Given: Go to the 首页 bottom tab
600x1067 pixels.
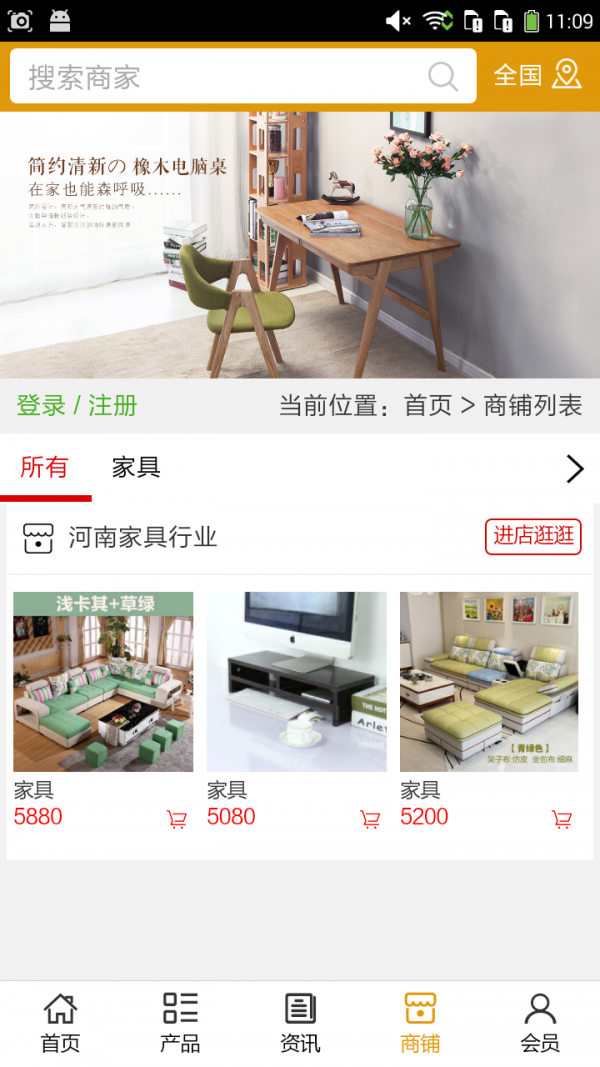Looking at the screenshot, I should [x=60, y=1023].
